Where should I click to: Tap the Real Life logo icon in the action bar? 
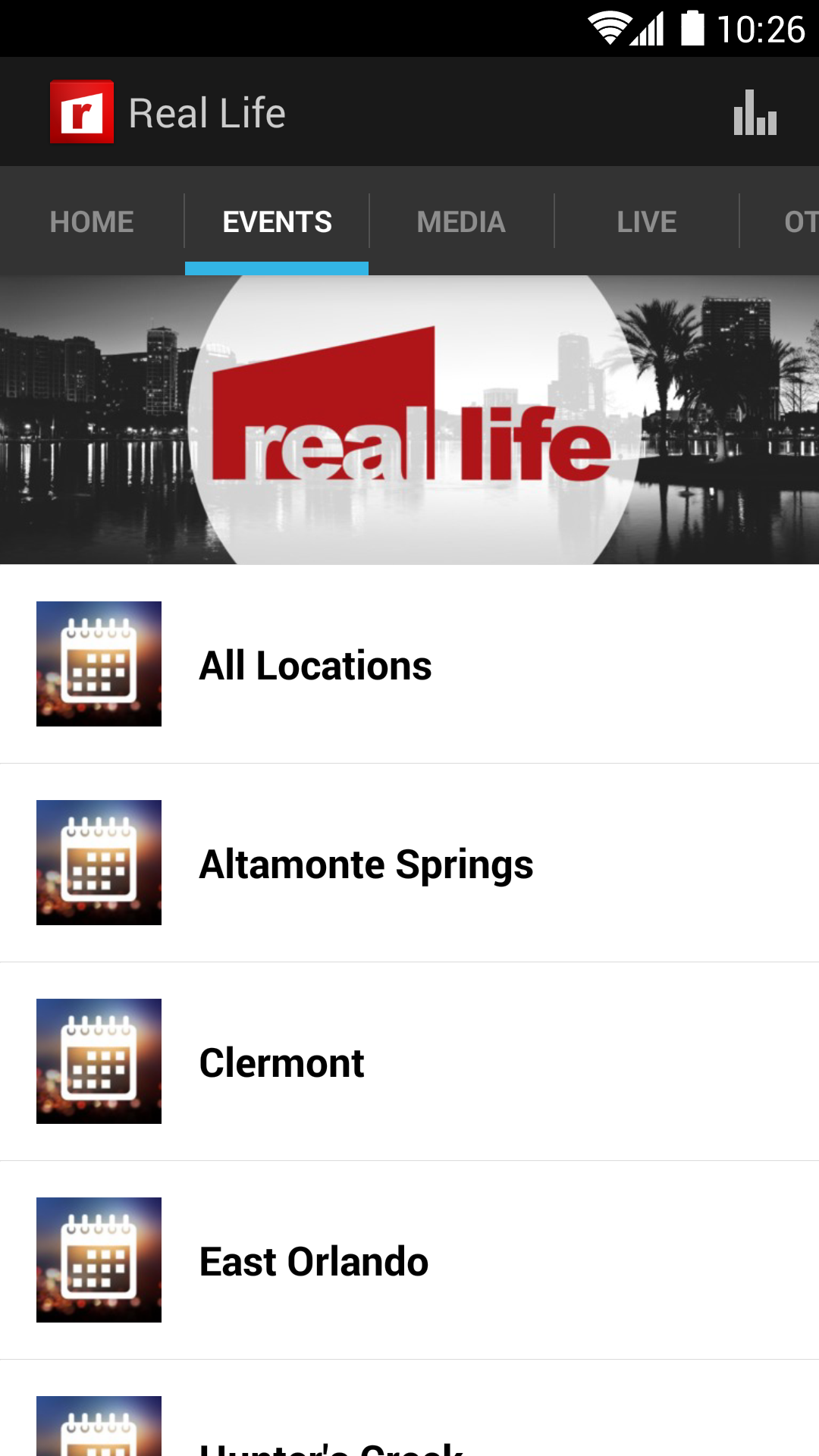(x=82, y=111)
